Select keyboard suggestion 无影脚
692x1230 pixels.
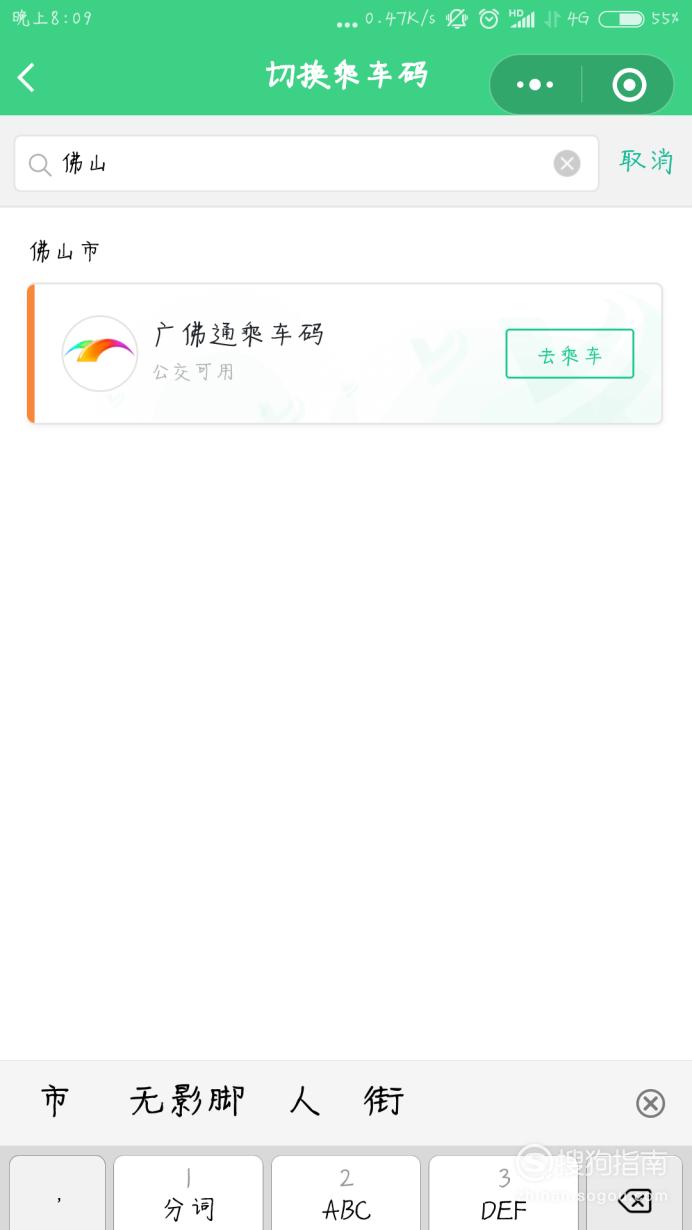click(188, 1102)
